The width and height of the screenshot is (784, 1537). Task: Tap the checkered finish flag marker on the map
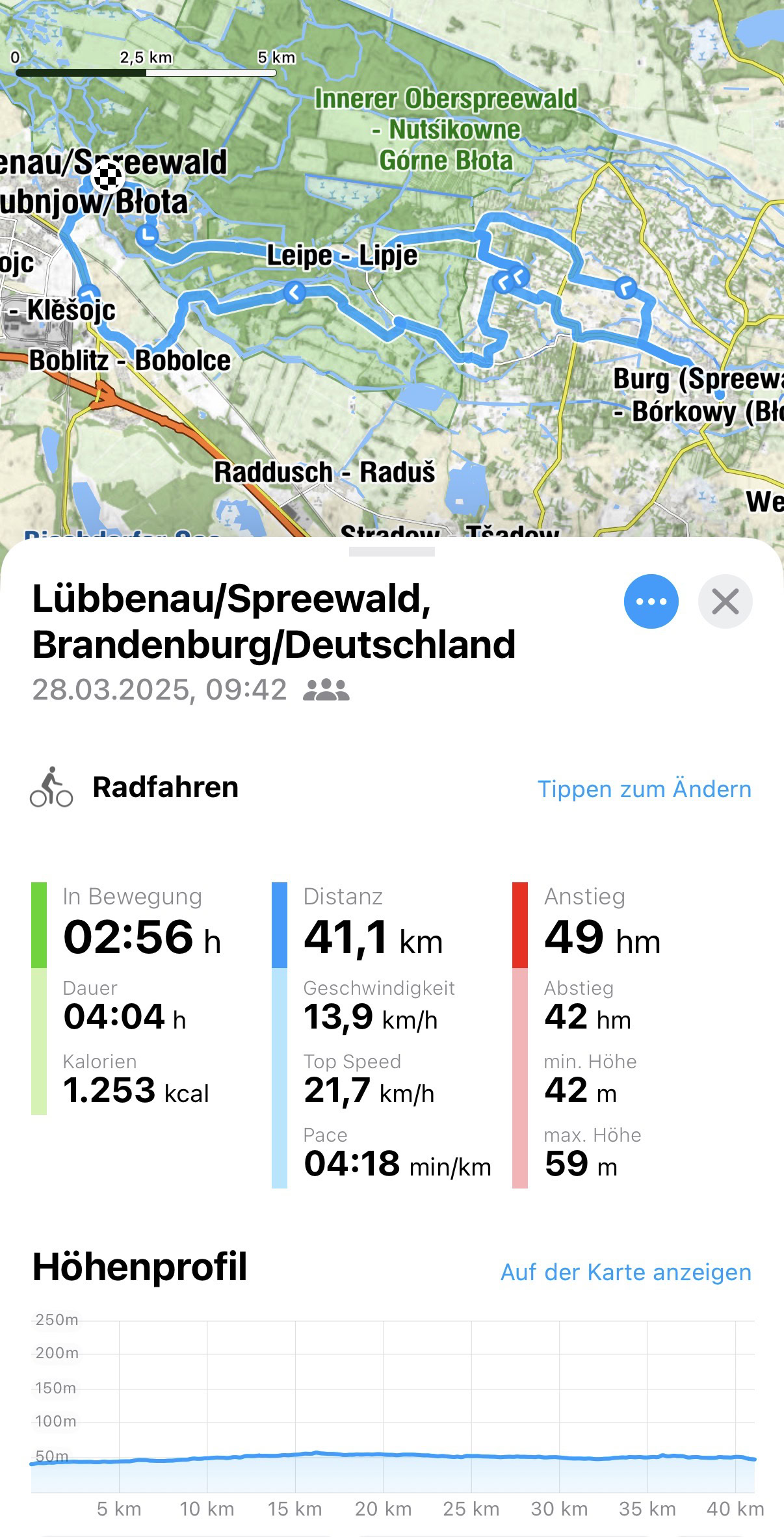tap(108, 176)
